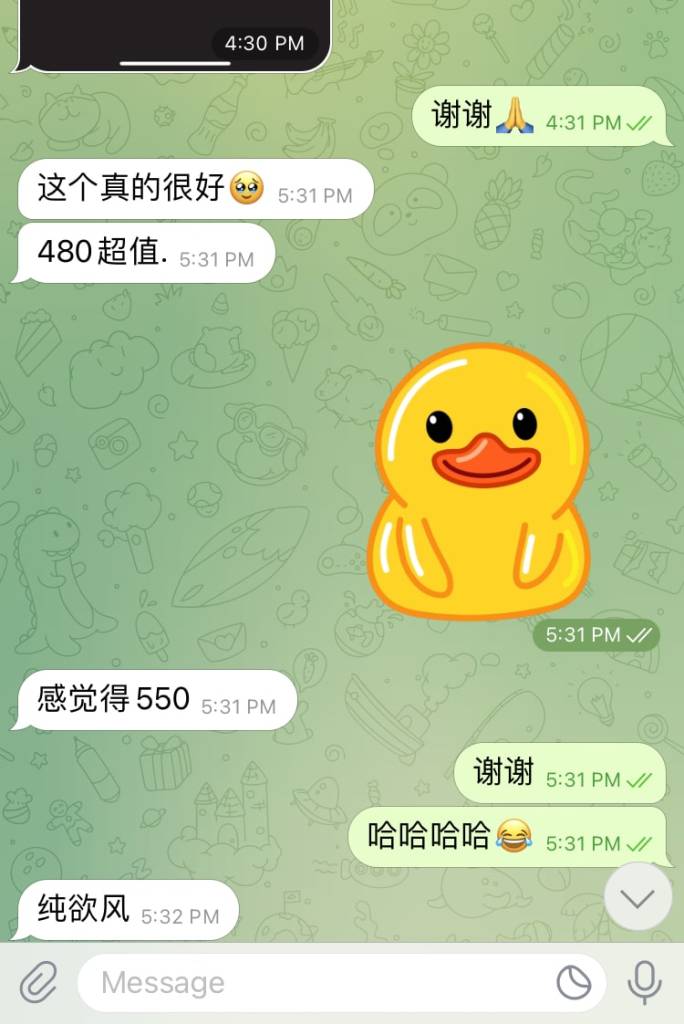684x1024 pixels.
Task: Jump to latest with down-arrow button
Action: pyautogui.click(x=638, y=897)
